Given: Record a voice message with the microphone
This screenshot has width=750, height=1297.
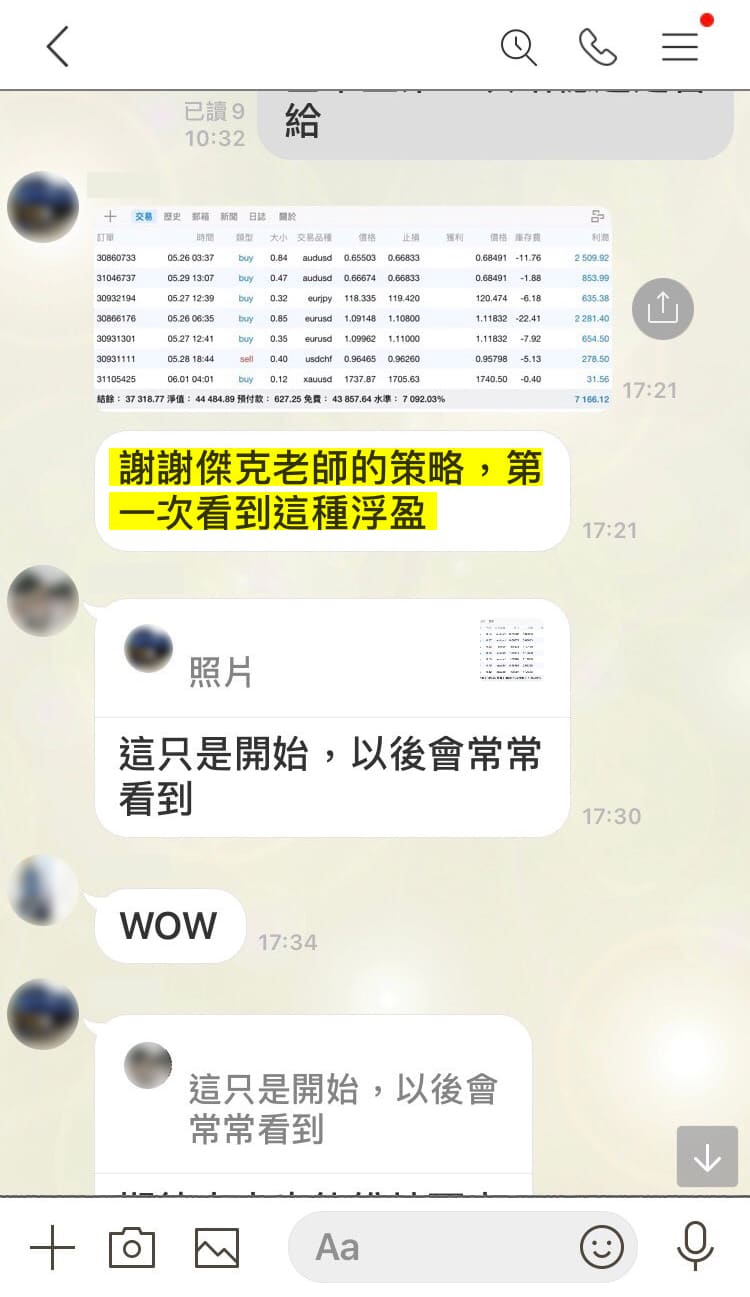Looking at the screenshot, I should (694, 1247).
